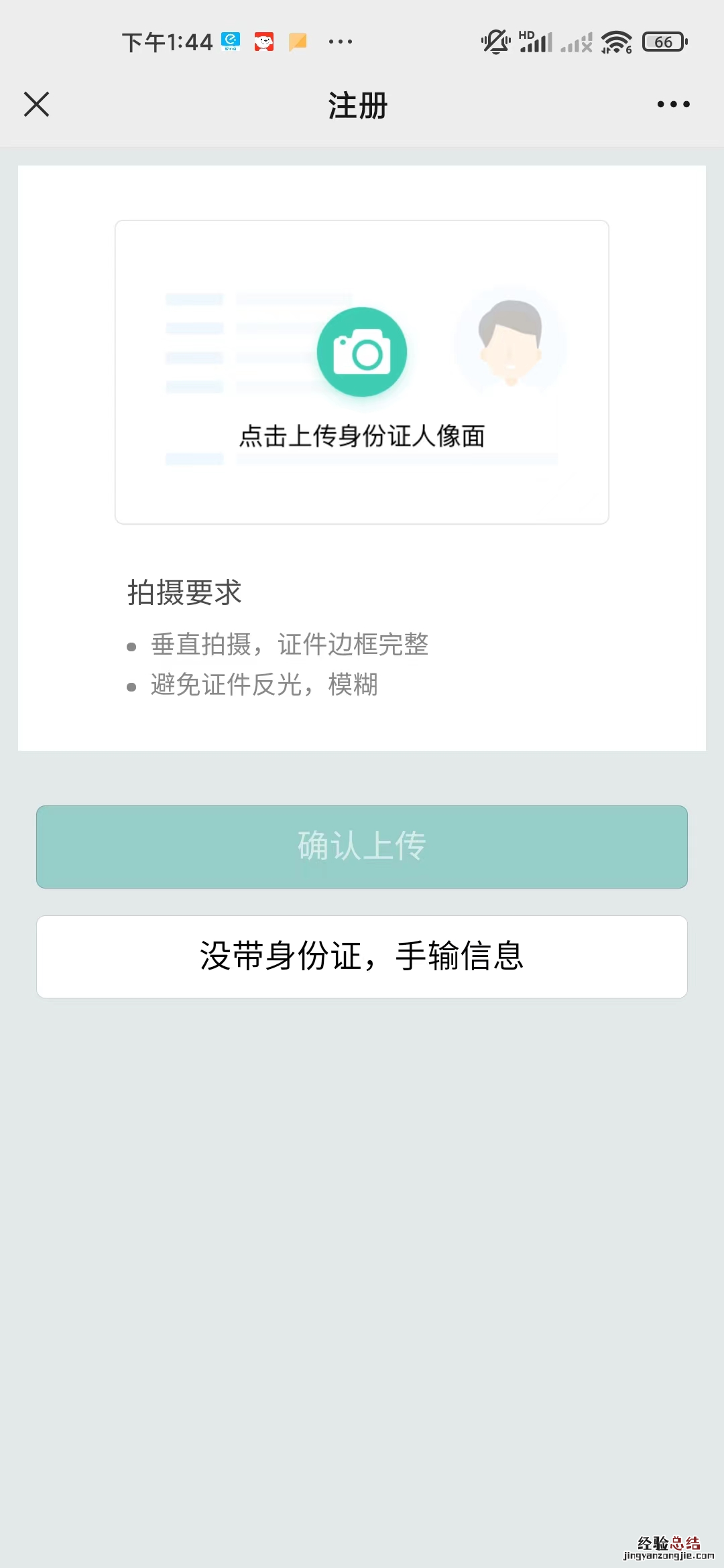
Task: Close the 注册 registration page
Action: pos(37,105)
